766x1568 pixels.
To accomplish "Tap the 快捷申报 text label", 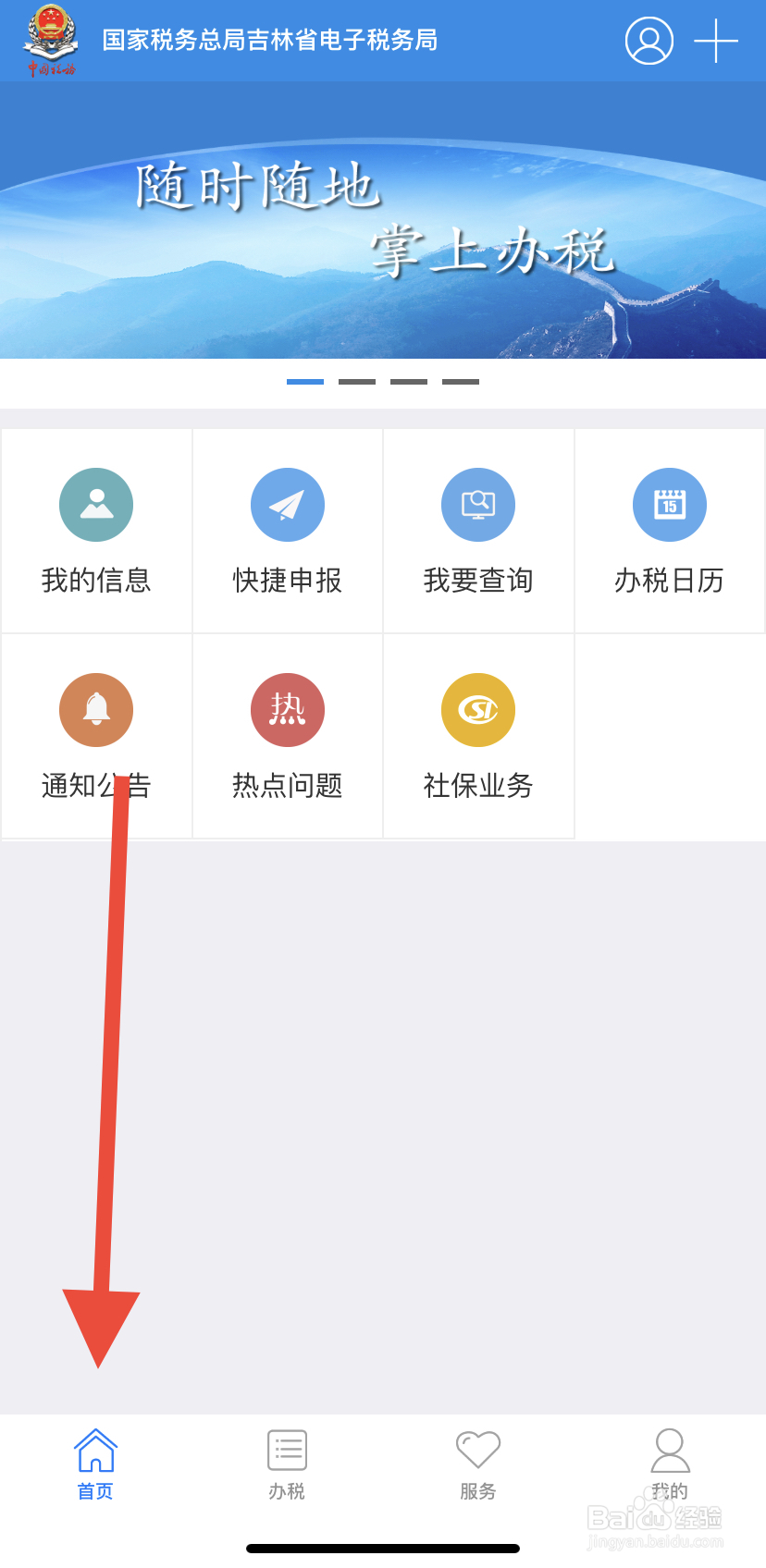I will pyautogui.click(x=287, y=581).
